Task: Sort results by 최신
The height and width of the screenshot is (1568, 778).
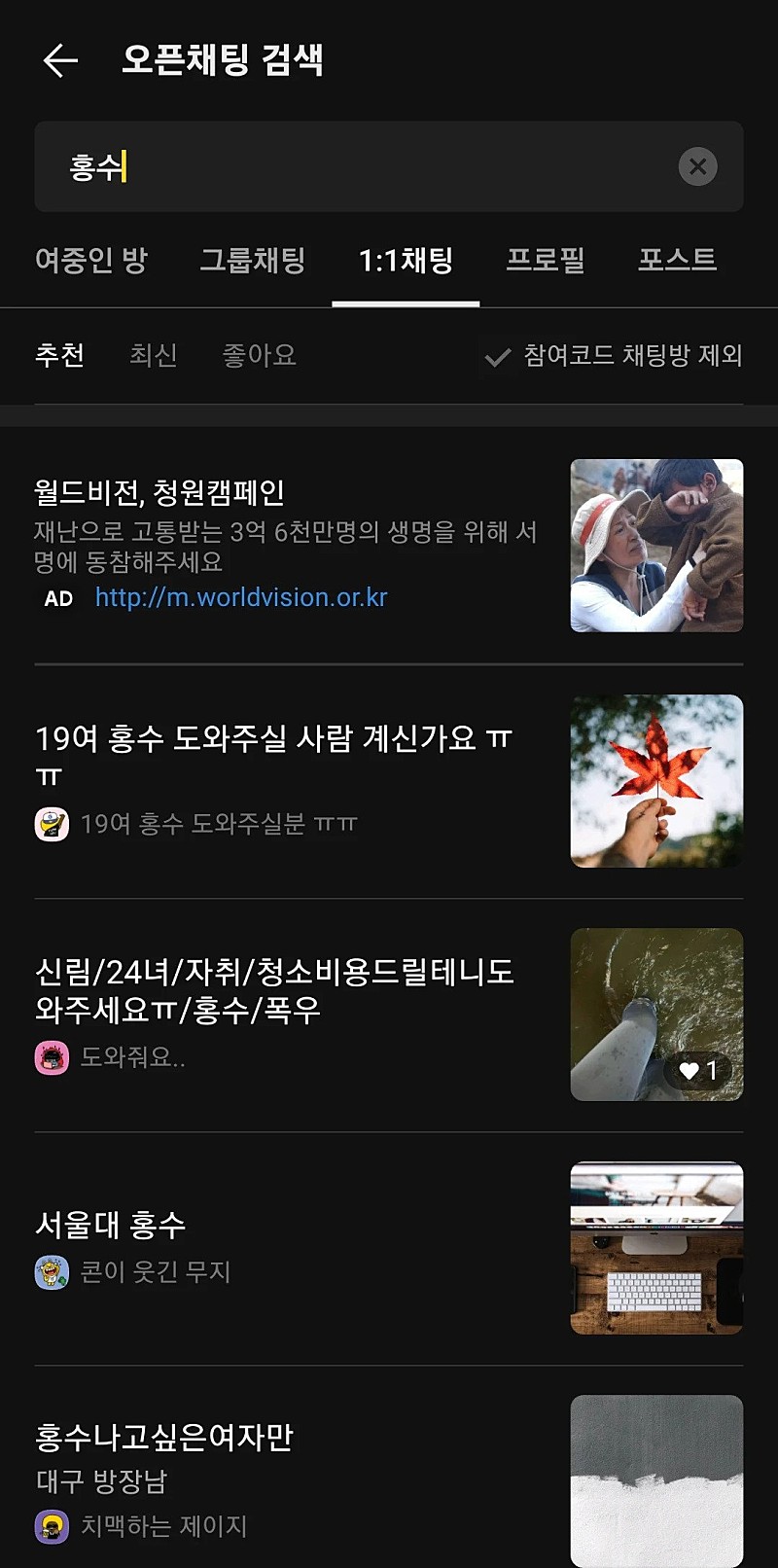Action: (x=154, y=355)
